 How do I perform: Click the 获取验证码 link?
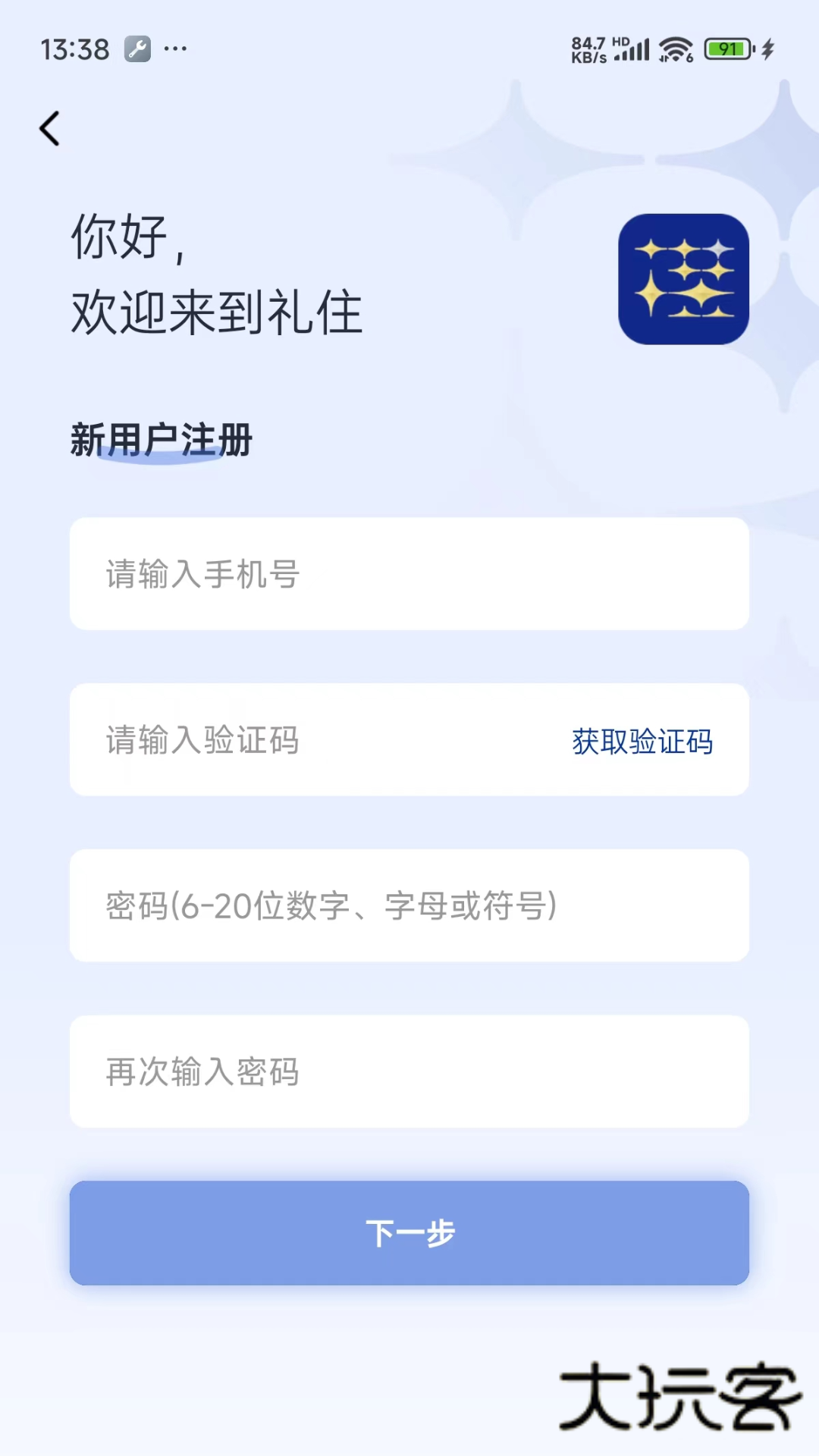coord(642,742)
